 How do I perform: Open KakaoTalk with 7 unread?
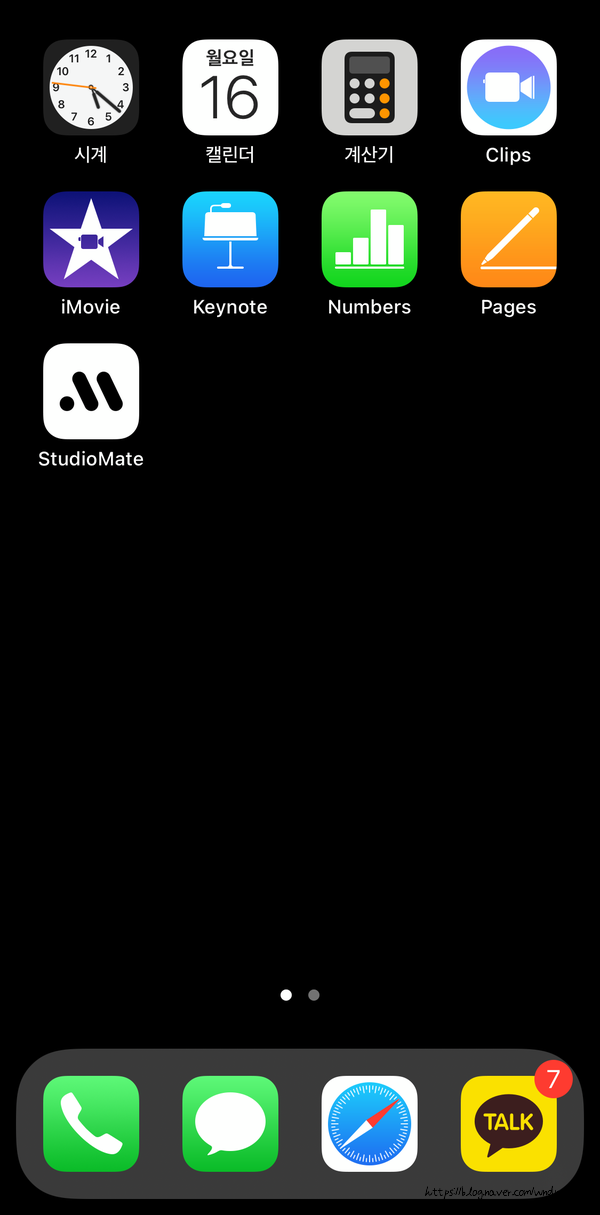click(x=508, y=1124)
